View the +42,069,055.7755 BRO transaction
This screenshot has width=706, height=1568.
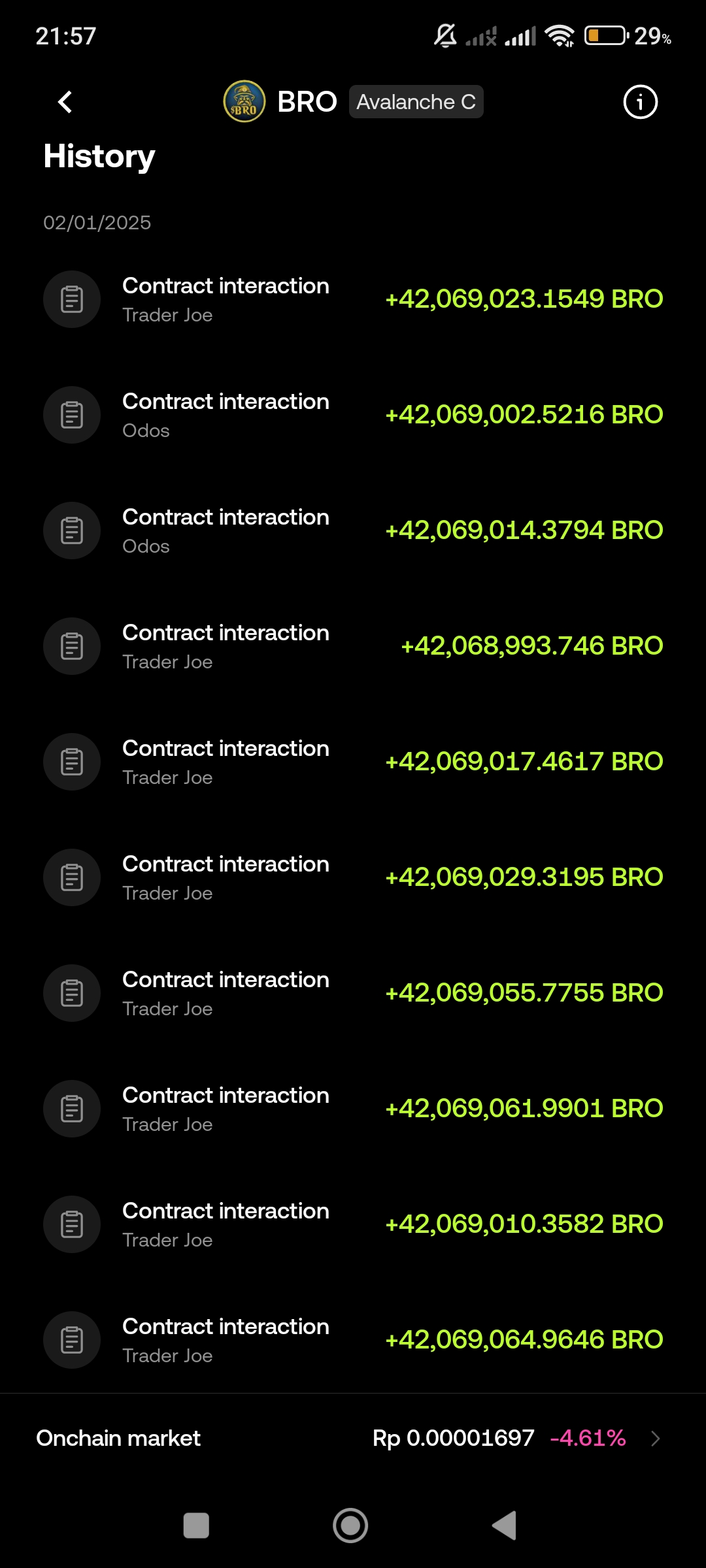coord(353,993)
